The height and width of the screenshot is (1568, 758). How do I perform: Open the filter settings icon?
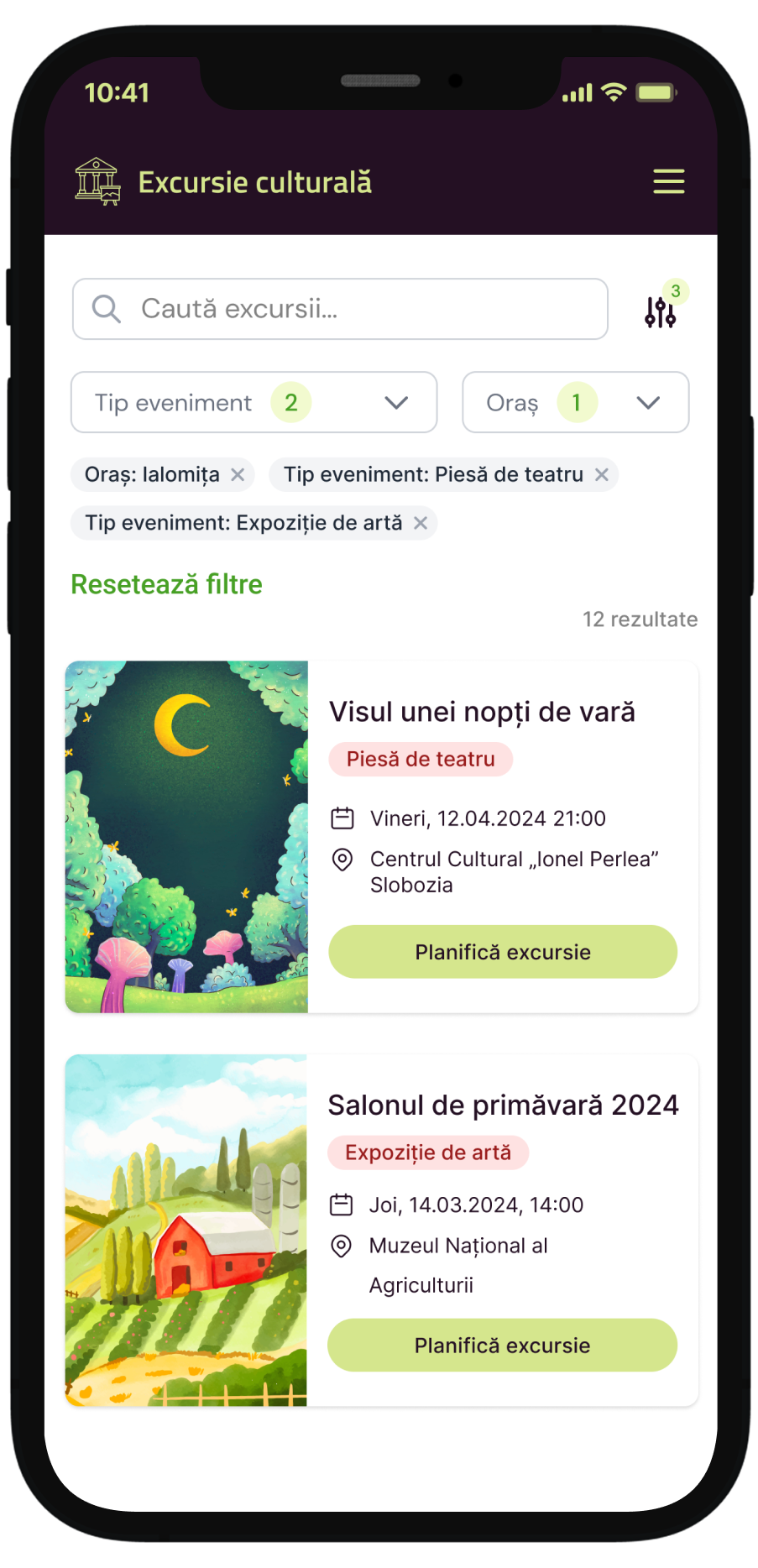(x=661, y=311)
